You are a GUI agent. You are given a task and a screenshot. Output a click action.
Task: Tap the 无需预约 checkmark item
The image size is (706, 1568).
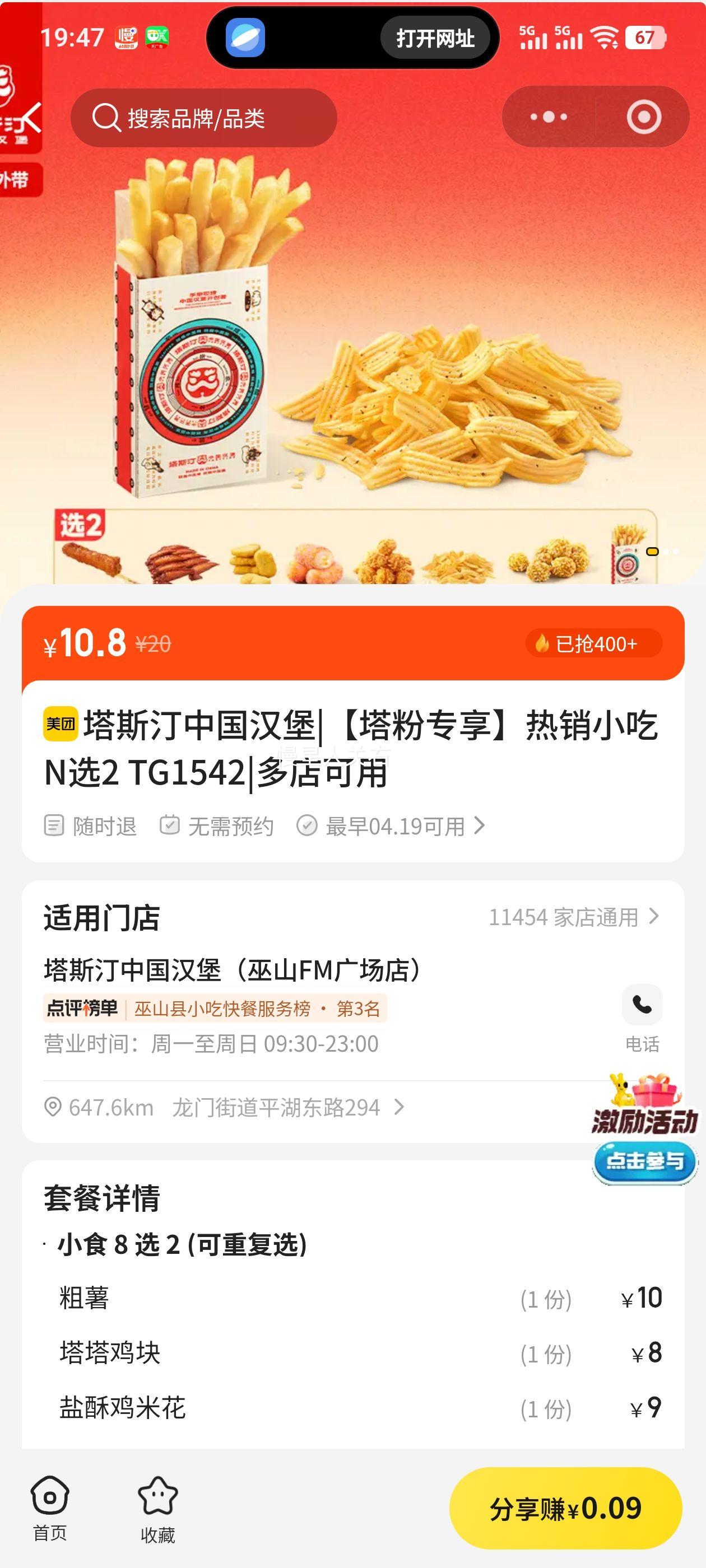coord(219,826)
